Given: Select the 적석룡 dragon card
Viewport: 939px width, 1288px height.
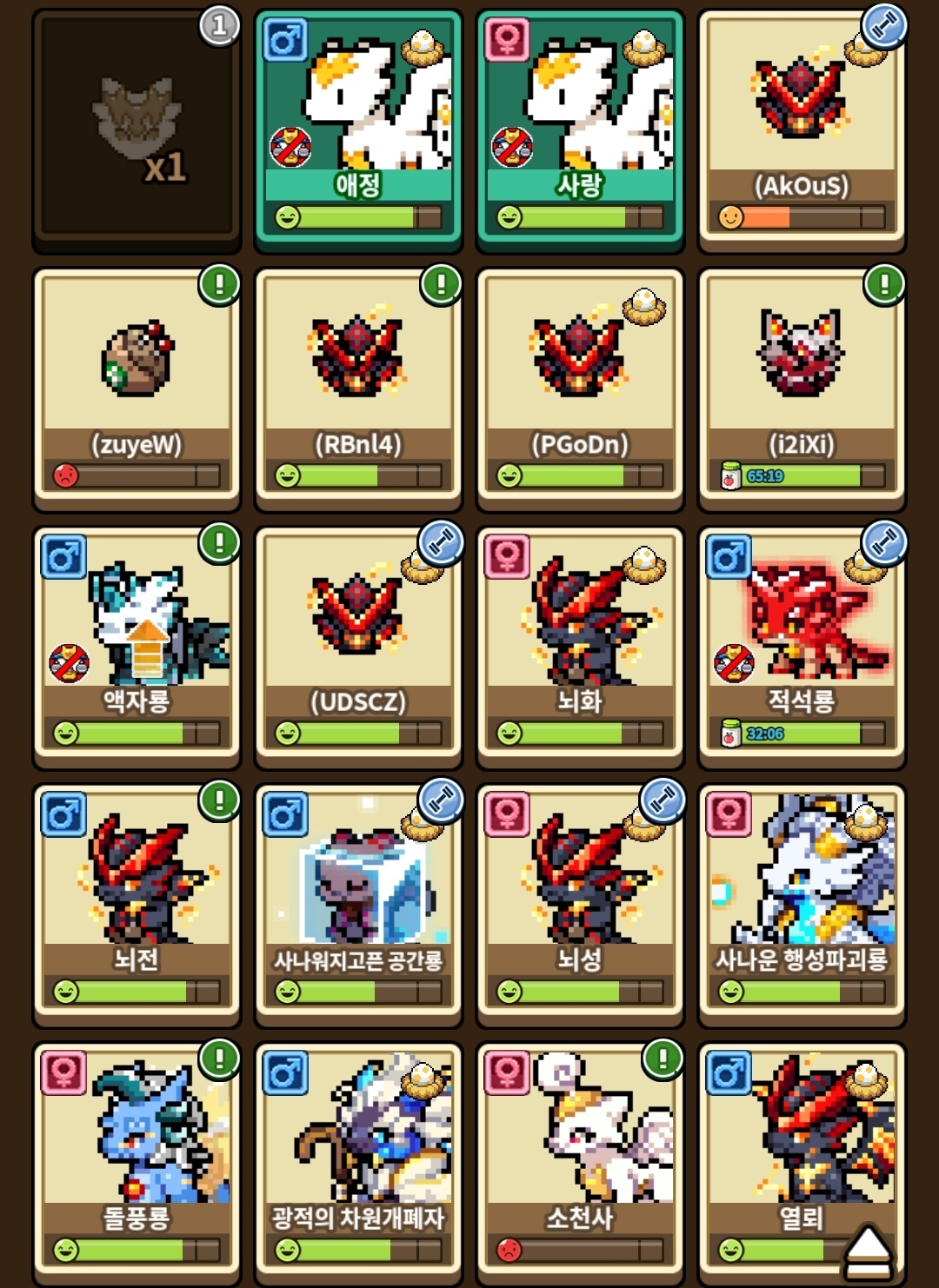Looking at the screenshot, I should (801, 630).
